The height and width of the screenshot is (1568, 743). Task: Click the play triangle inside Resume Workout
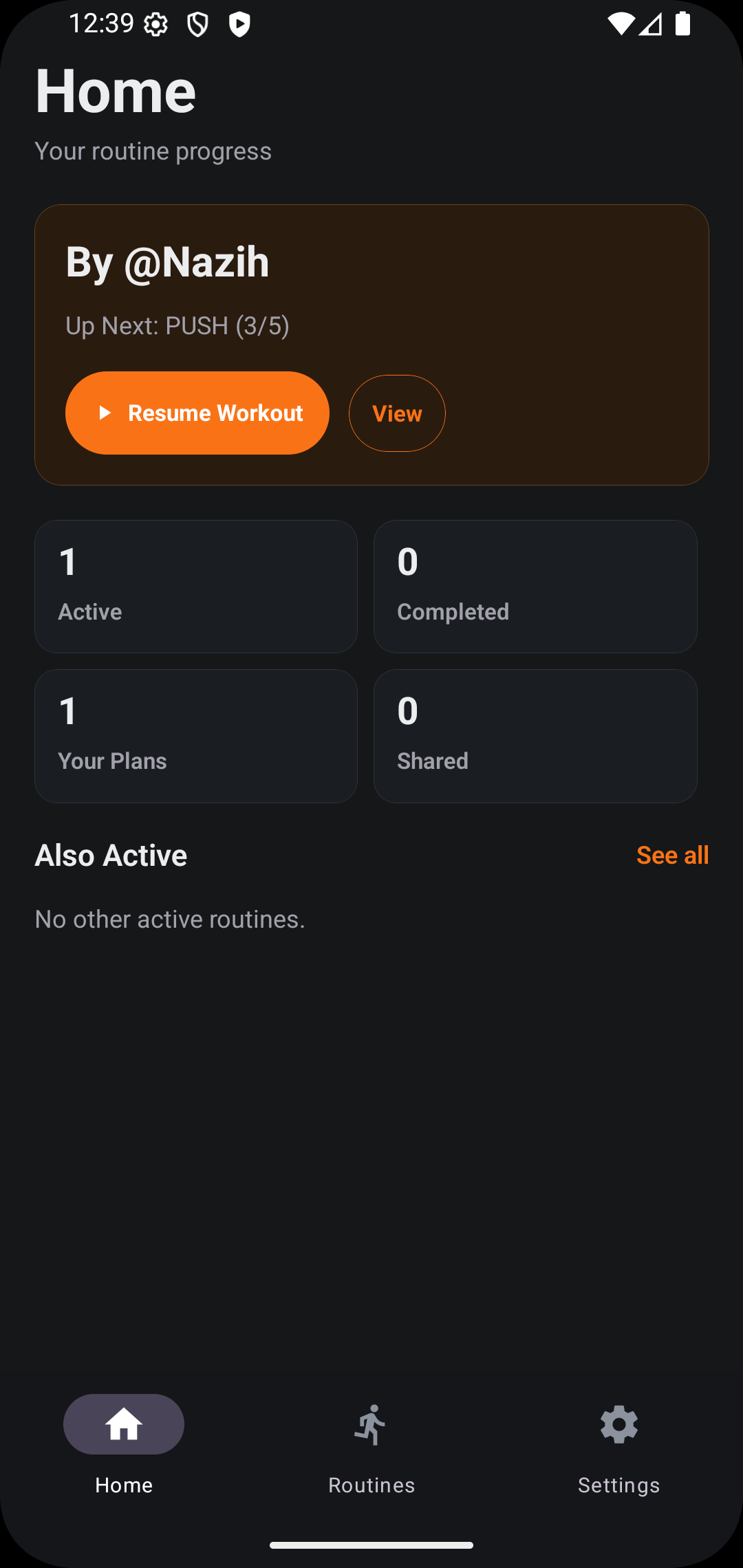105,413
